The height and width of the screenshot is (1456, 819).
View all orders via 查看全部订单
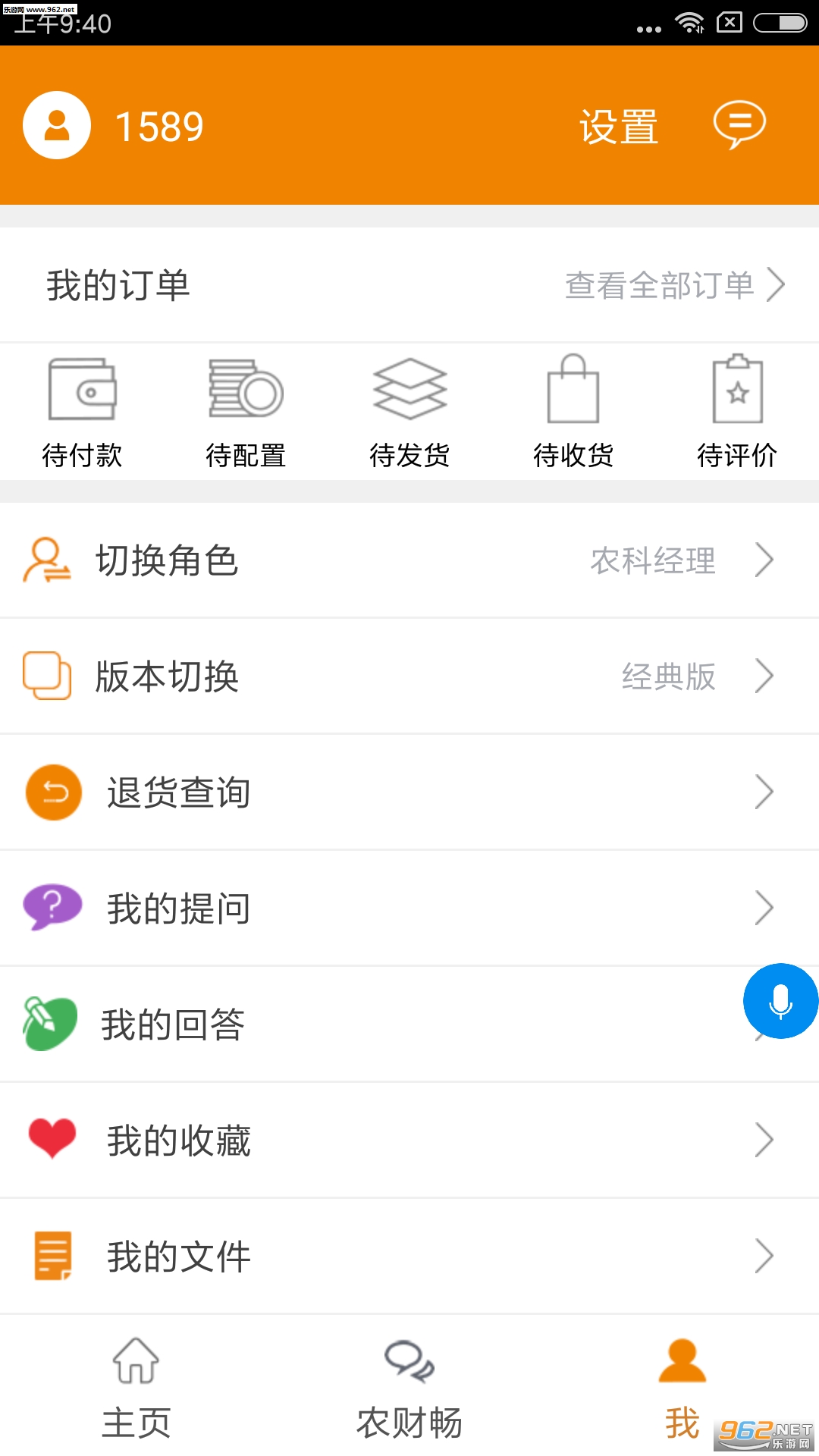tap(673, 285)
